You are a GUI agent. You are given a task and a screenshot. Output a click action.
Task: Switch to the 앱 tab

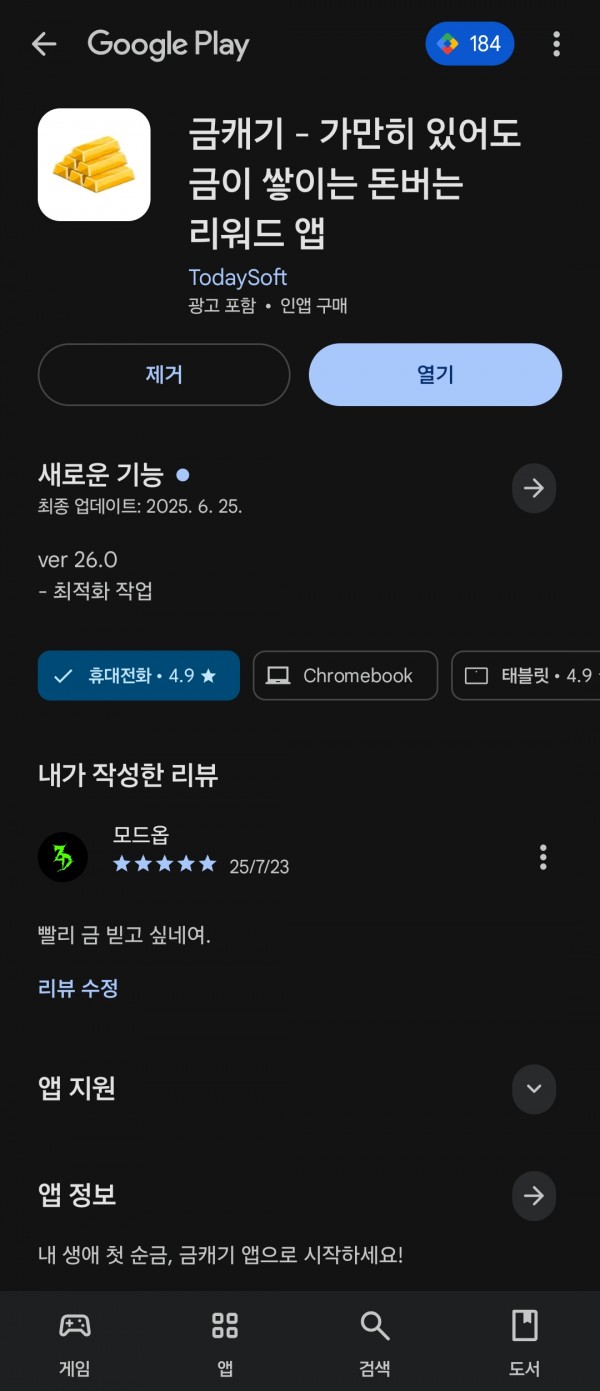click(x=225, y=1342)
